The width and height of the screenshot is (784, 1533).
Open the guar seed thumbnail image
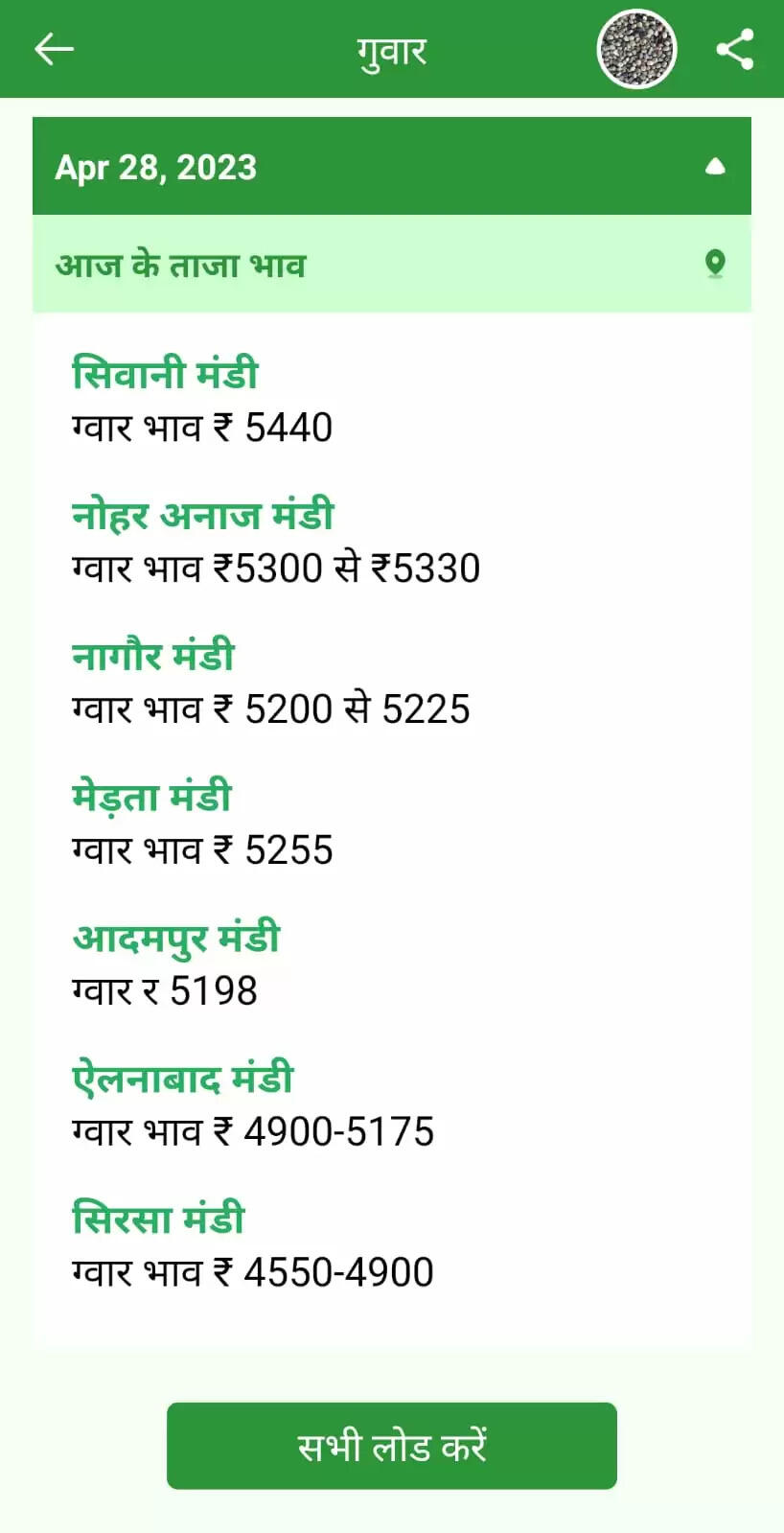coord(636,49)
